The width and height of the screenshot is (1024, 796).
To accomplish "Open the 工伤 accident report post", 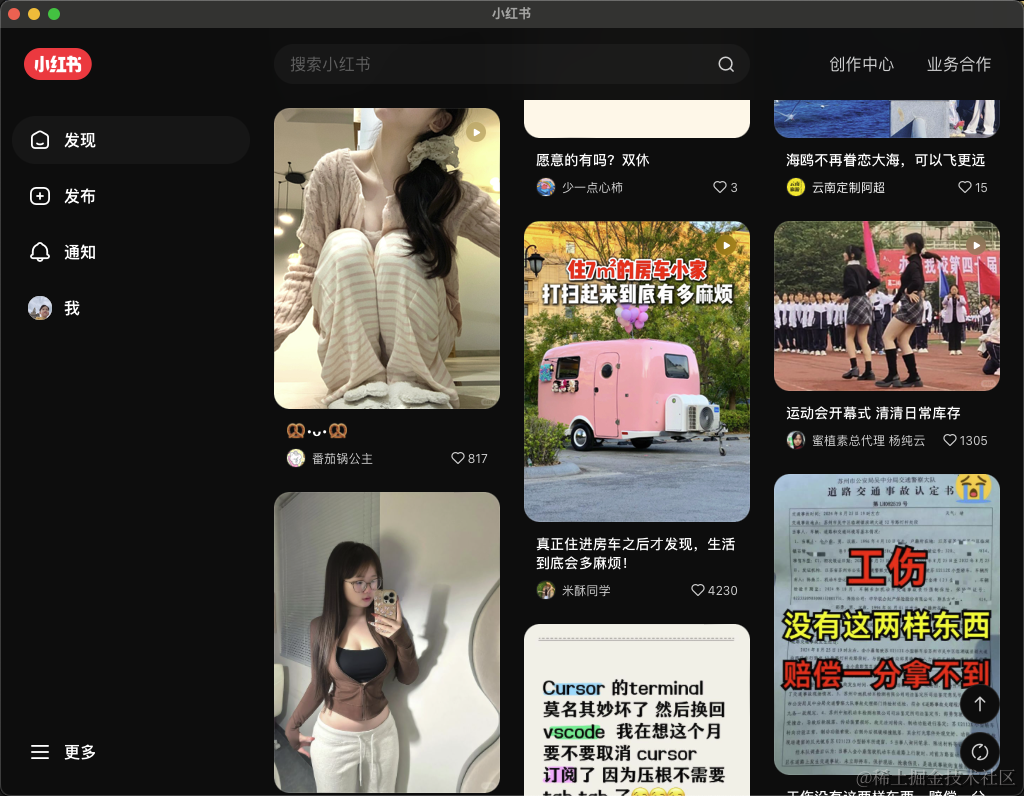I will pos(886,624).
